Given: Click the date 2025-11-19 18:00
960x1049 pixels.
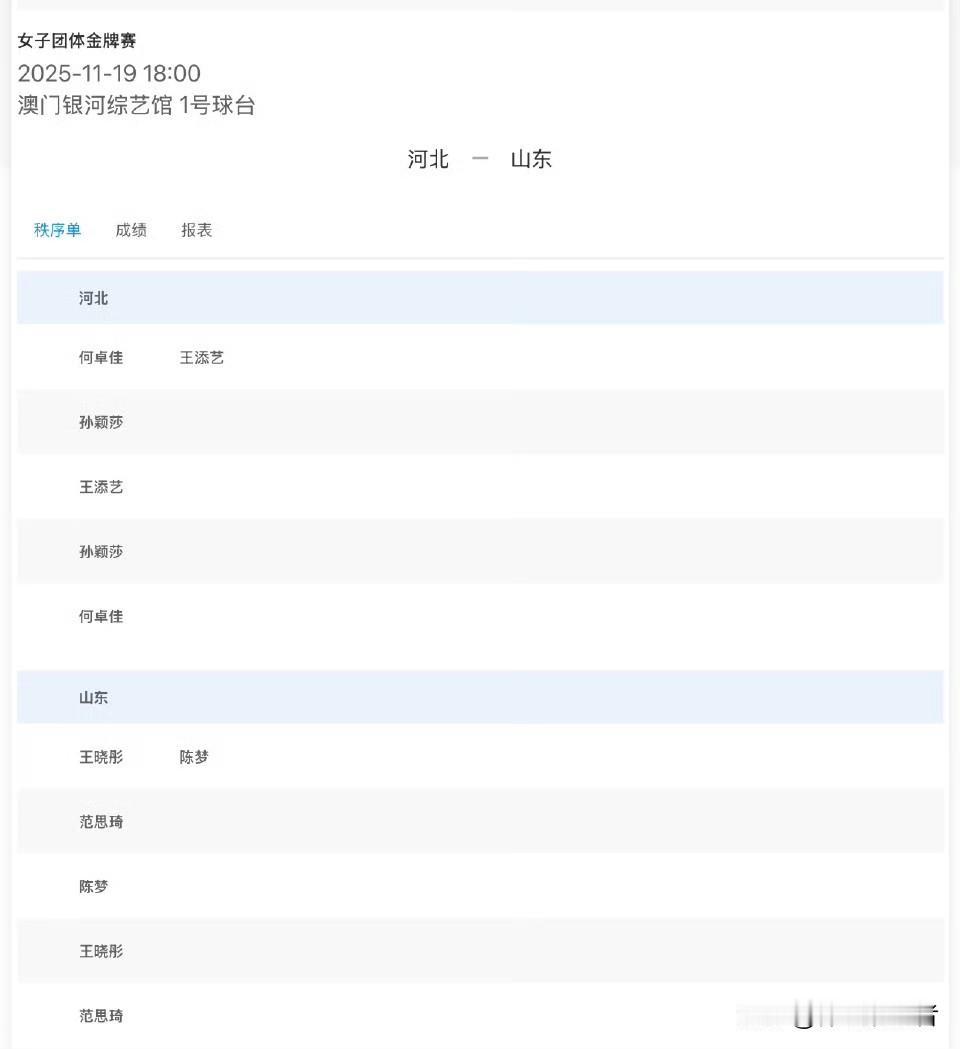Looking at the screenshot, I should [x=108, y=73].
